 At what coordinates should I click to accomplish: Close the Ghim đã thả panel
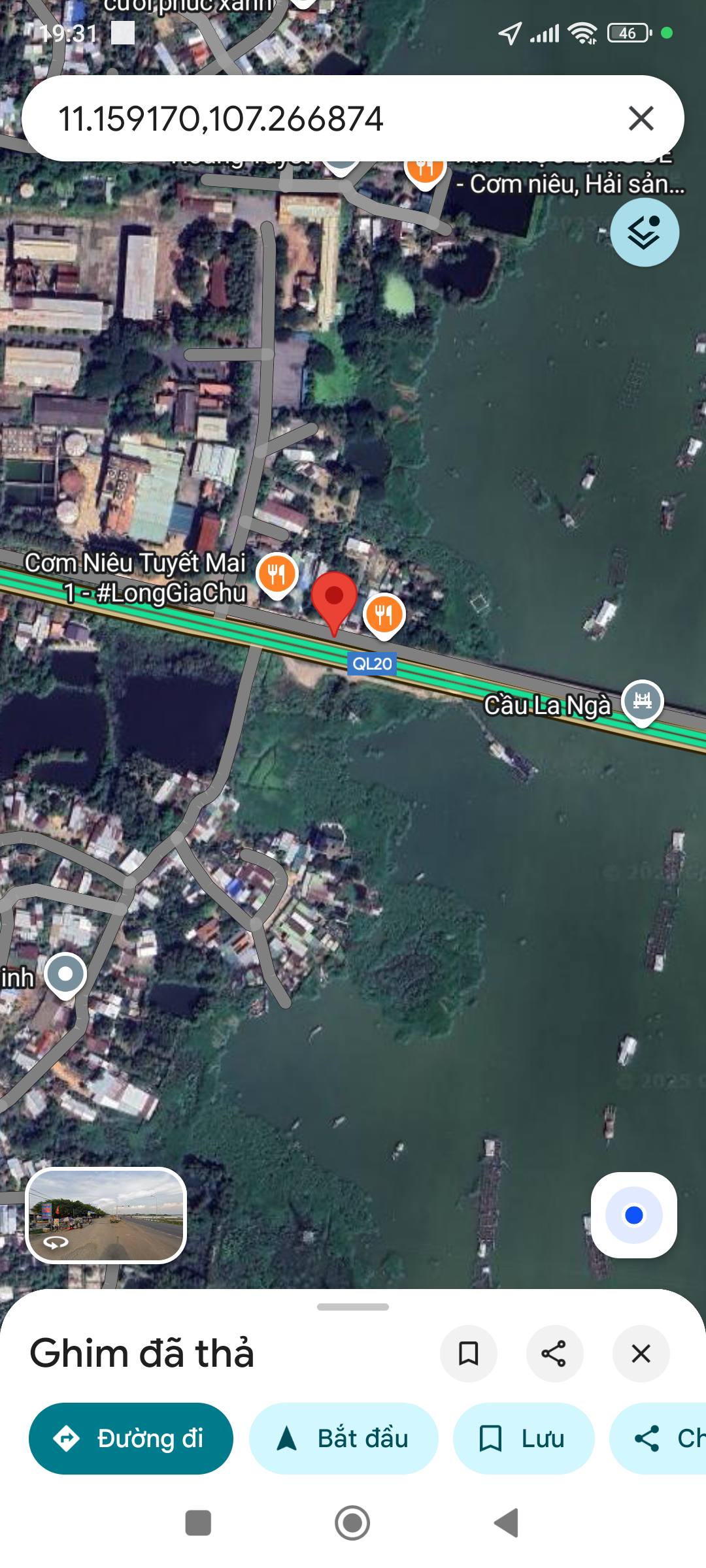click(641, 1353)
